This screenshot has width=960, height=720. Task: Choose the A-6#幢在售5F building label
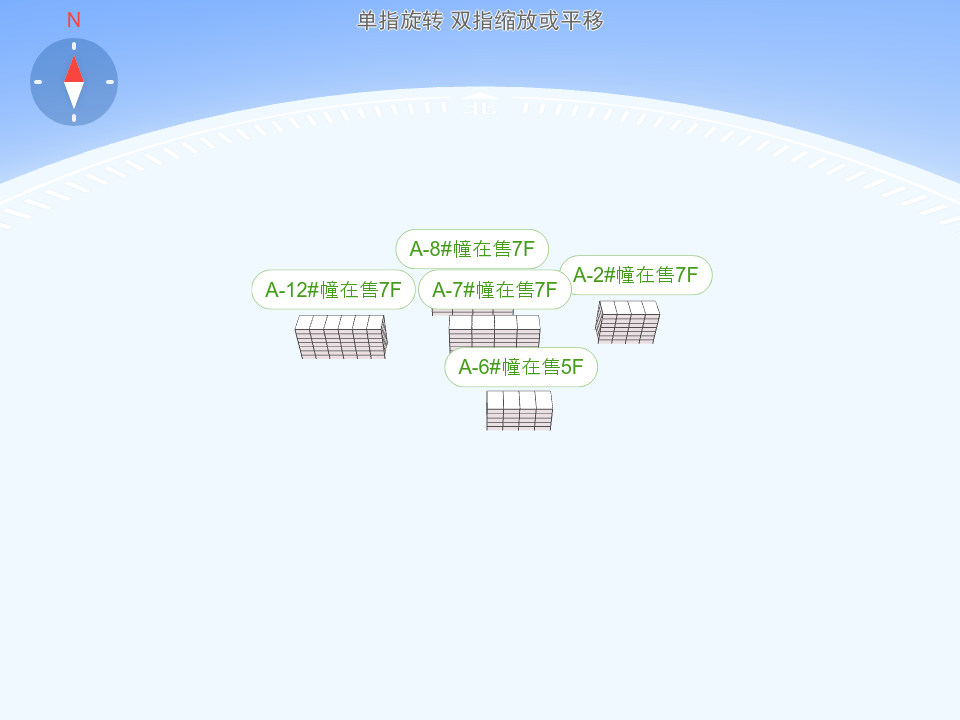520,367
